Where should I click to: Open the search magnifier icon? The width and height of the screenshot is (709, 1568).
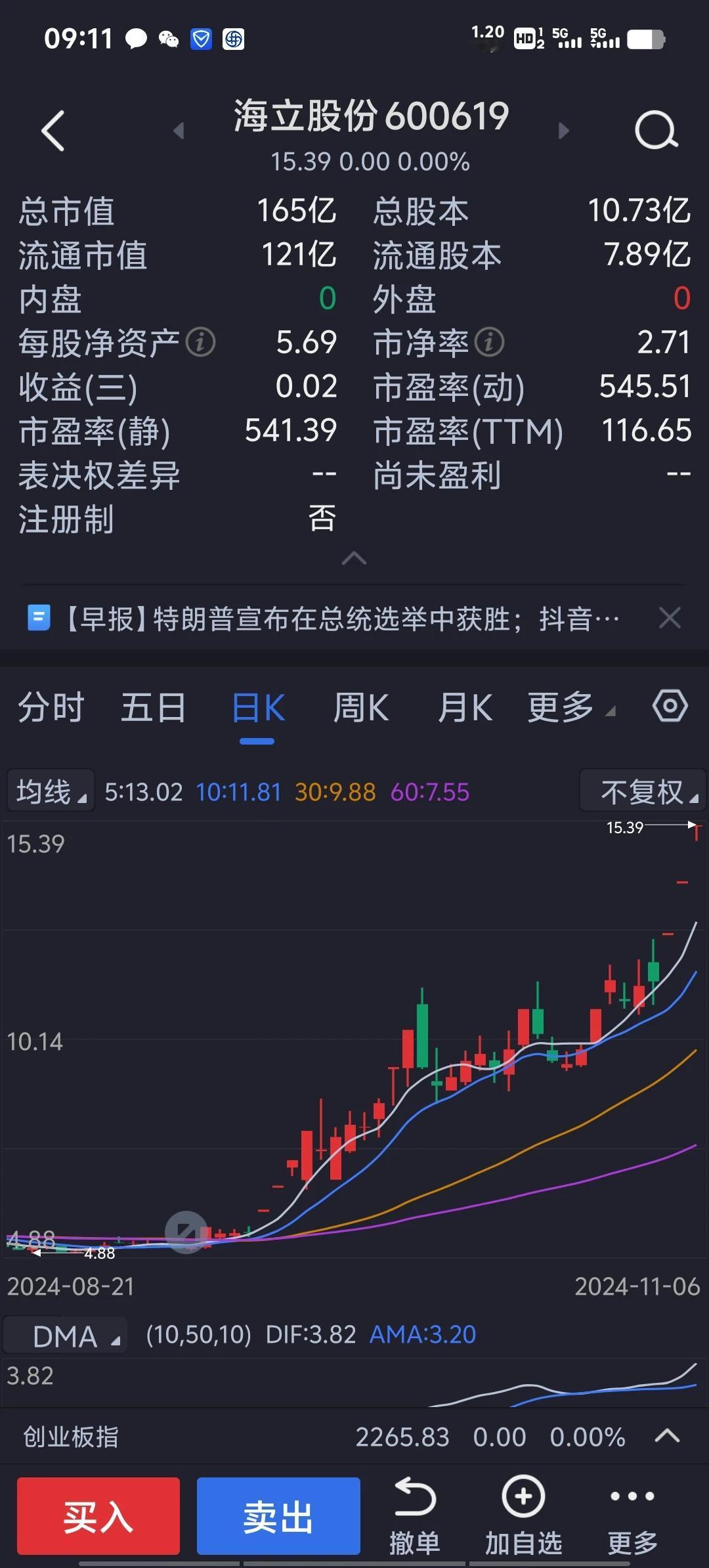pyautogui.click(x=656, y=131)
